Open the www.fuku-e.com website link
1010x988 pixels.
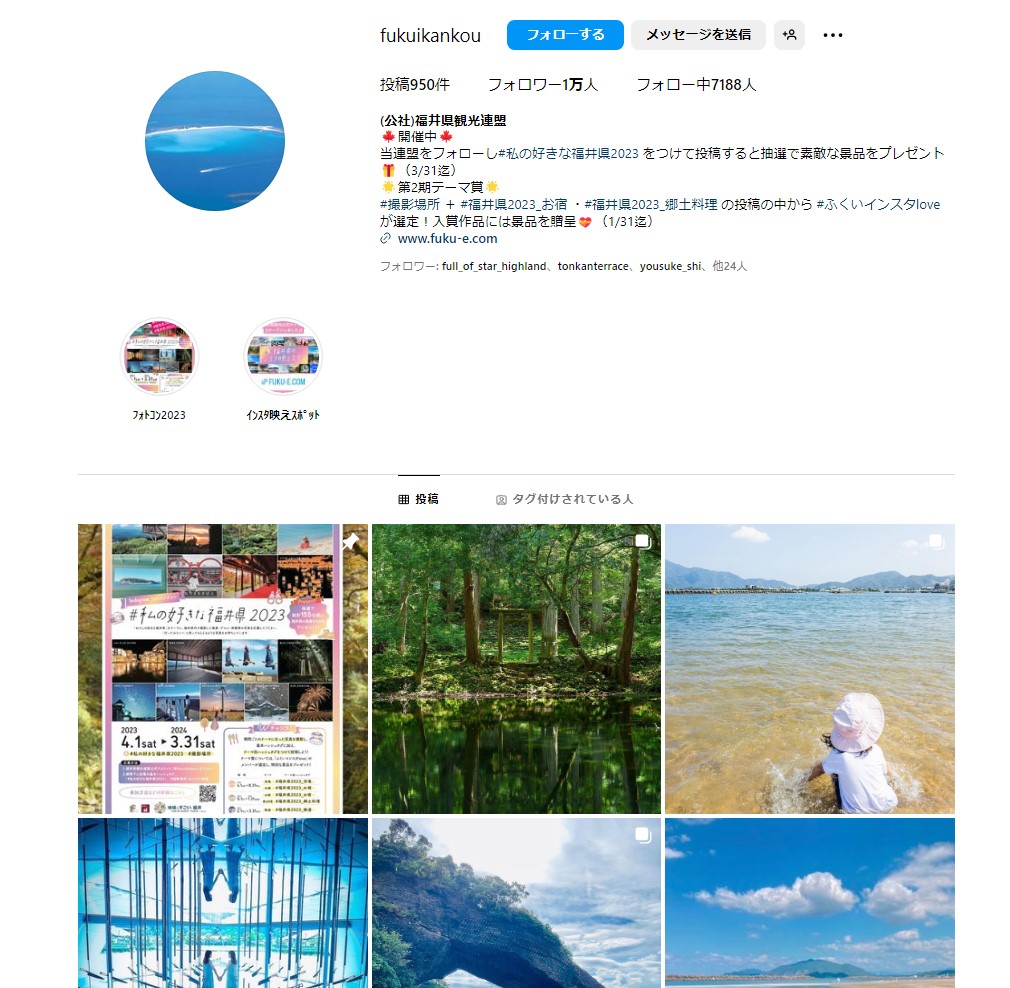(x=447, y=239)
